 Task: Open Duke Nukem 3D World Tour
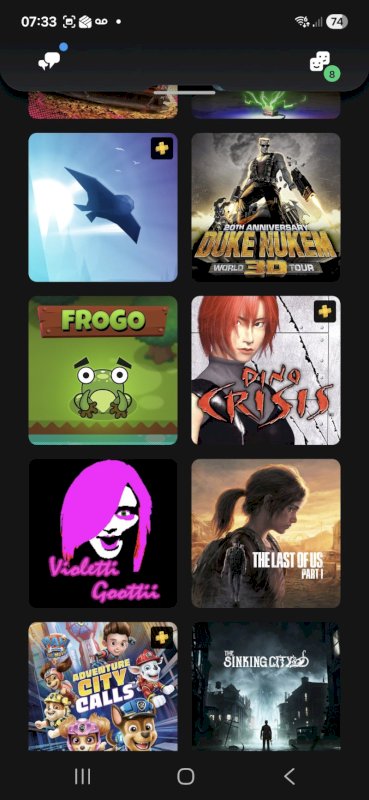pos(266,207)
